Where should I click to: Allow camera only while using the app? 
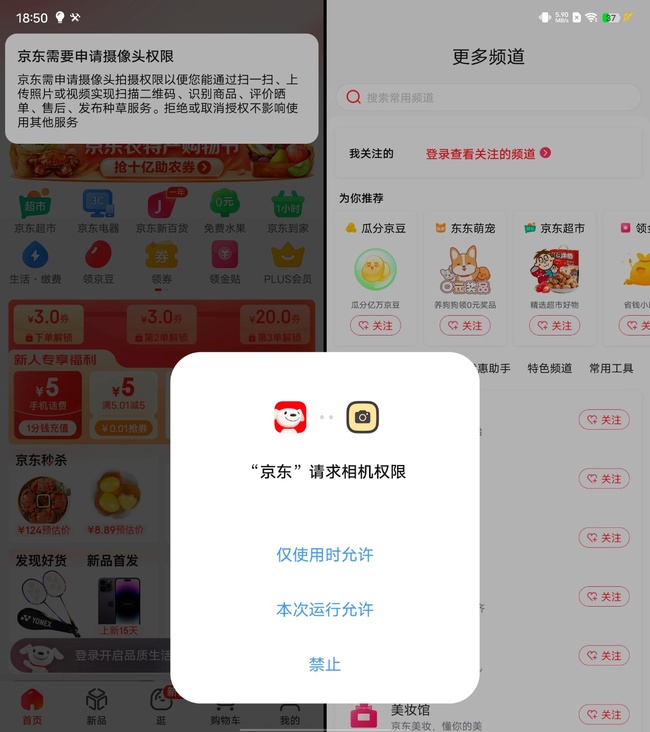tap(325, 555)
